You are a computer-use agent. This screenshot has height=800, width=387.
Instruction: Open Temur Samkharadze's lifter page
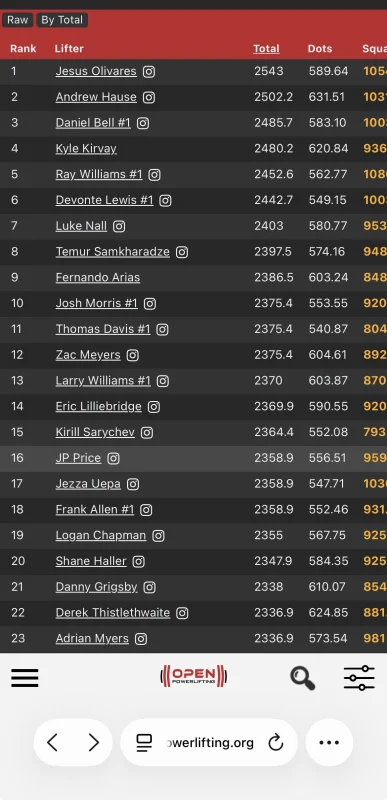click(x=113, y=252)
